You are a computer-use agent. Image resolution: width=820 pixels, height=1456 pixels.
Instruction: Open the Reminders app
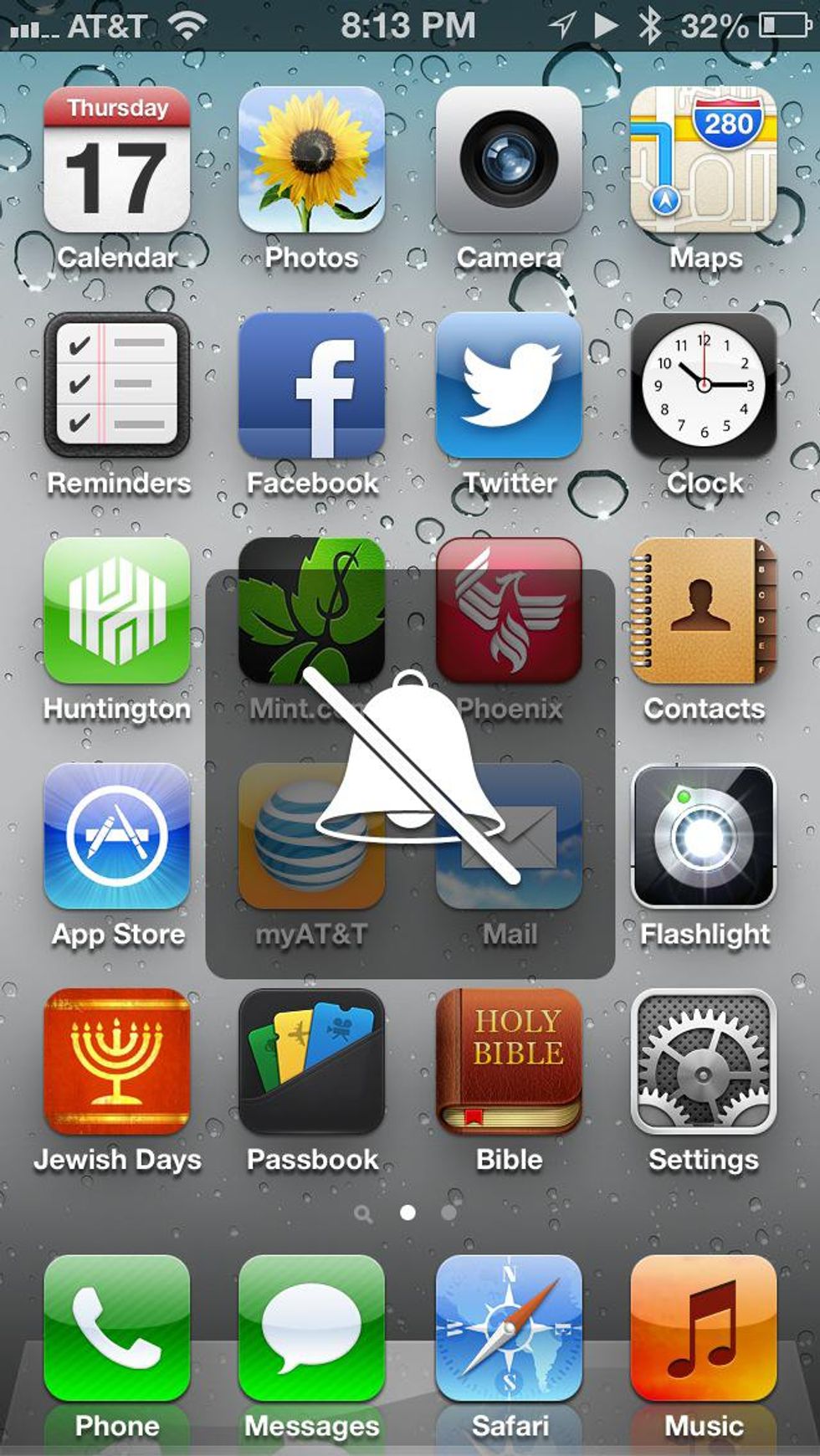click(117, 385)
